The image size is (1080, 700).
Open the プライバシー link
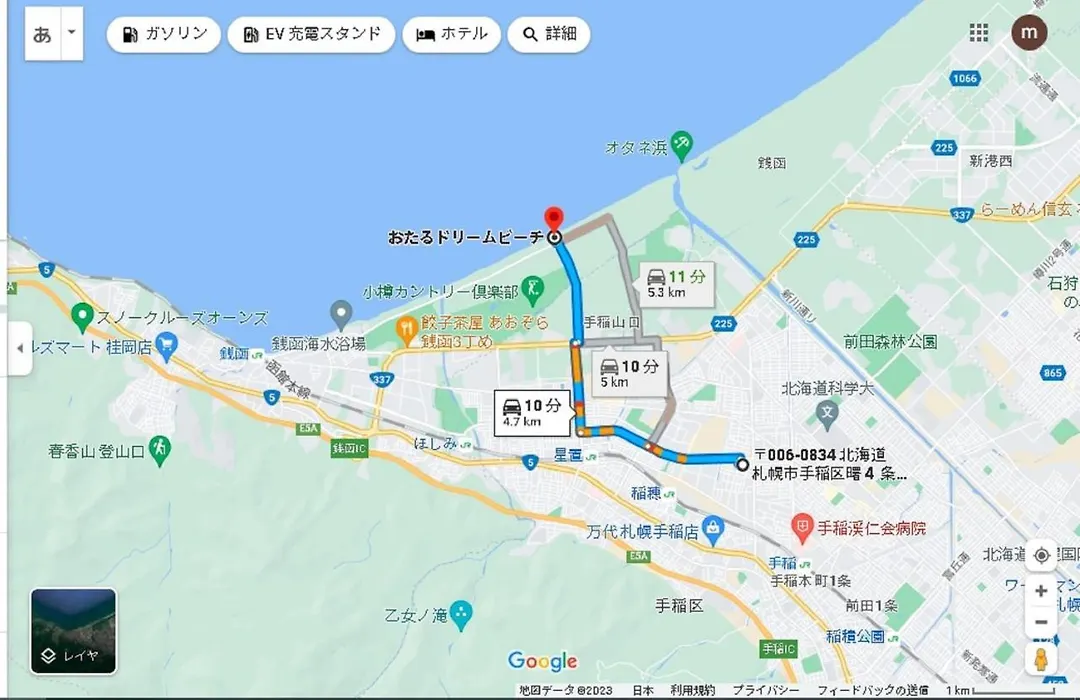(765, 691)
